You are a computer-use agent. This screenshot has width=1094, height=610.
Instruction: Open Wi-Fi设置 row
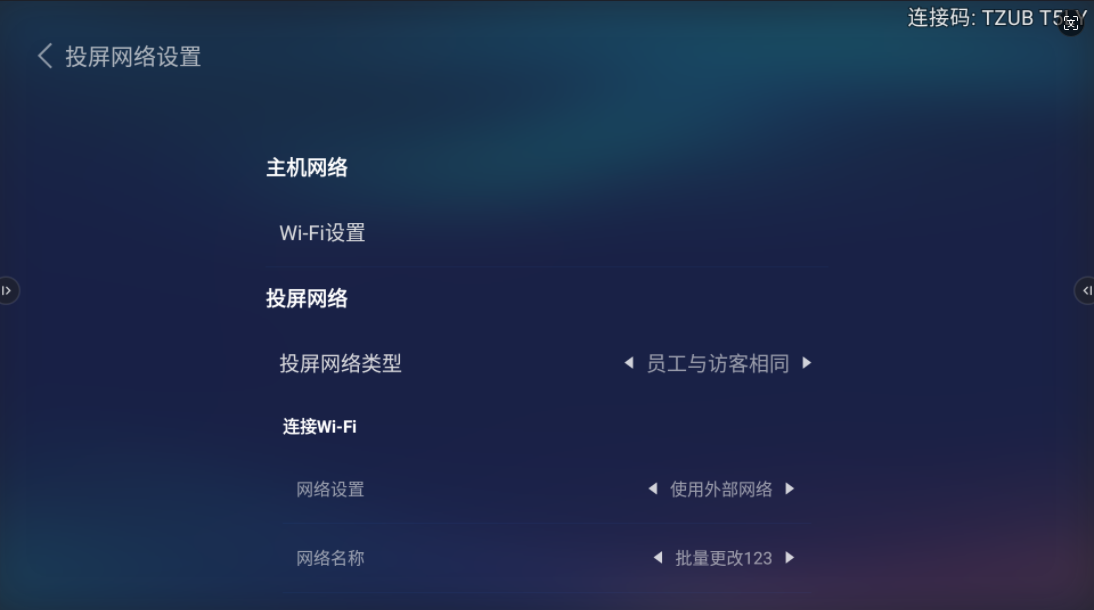(x=322, y=233)
